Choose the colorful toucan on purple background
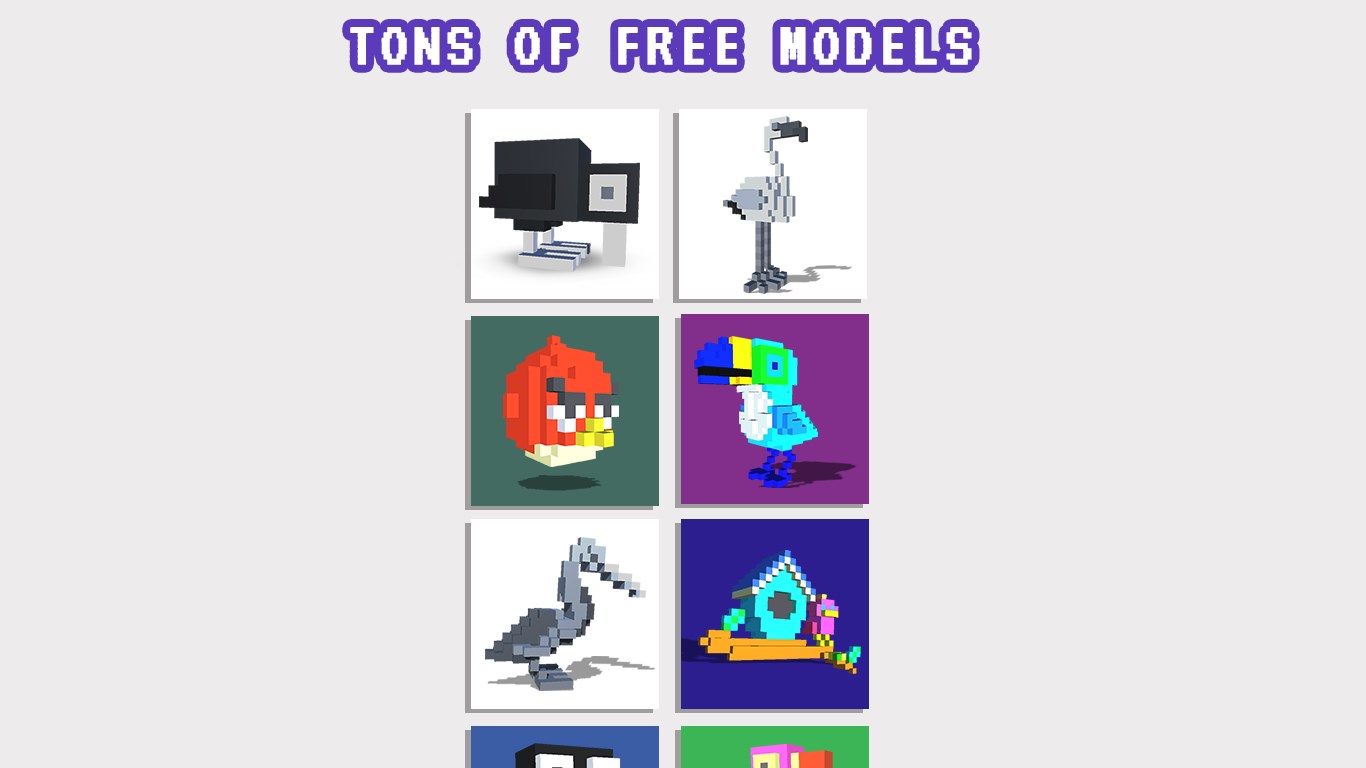 [x=774, y=409]
